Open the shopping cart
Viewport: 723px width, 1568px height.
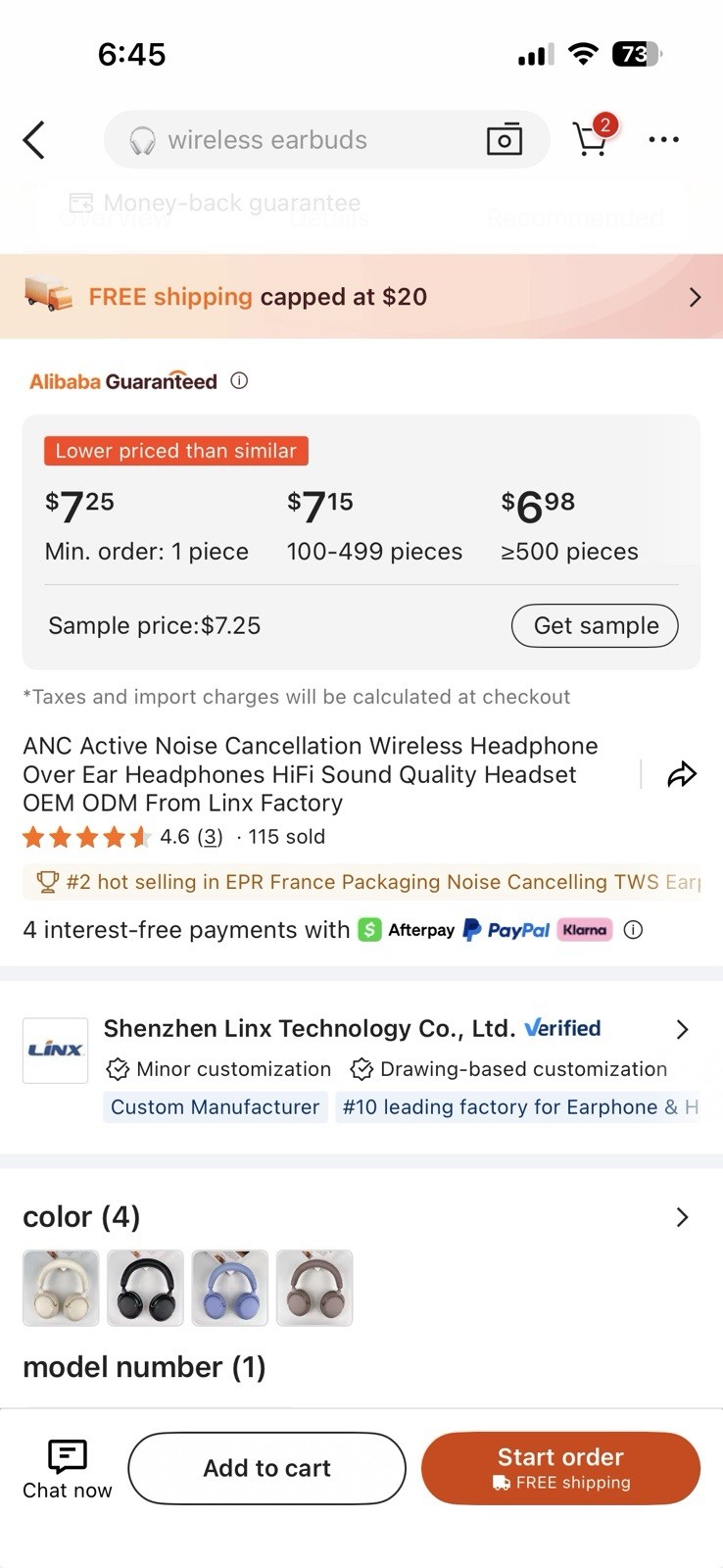(x=591, y=138)
